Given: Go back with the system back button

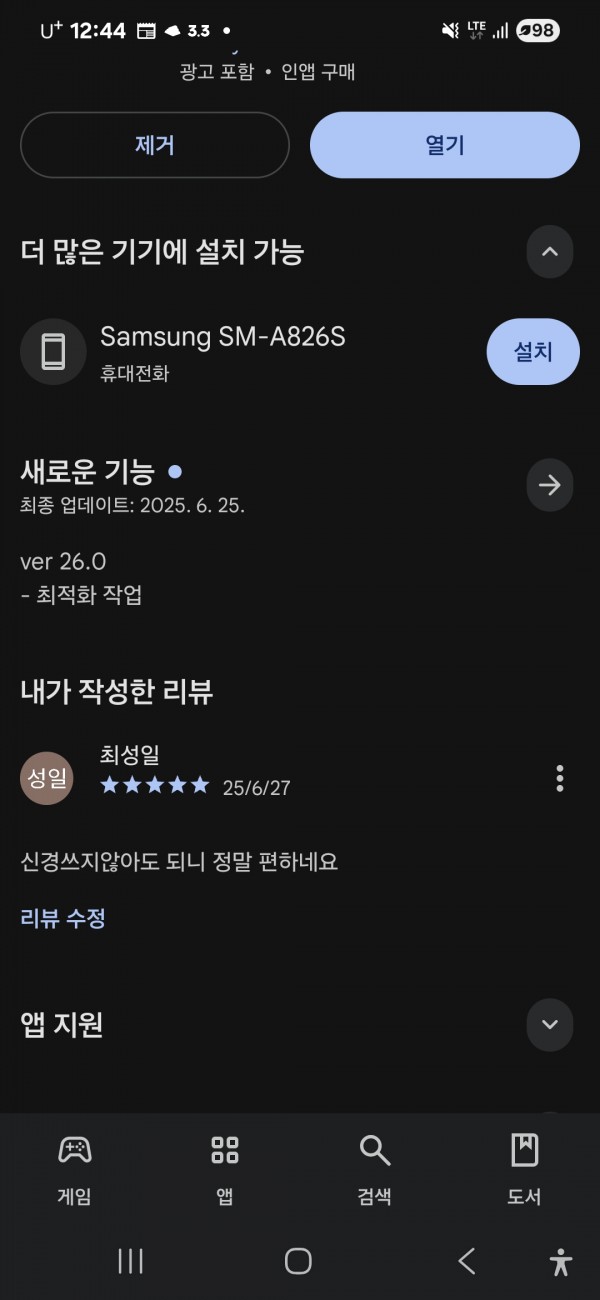Looking at the screenshot, I should tap(466, 1261).
